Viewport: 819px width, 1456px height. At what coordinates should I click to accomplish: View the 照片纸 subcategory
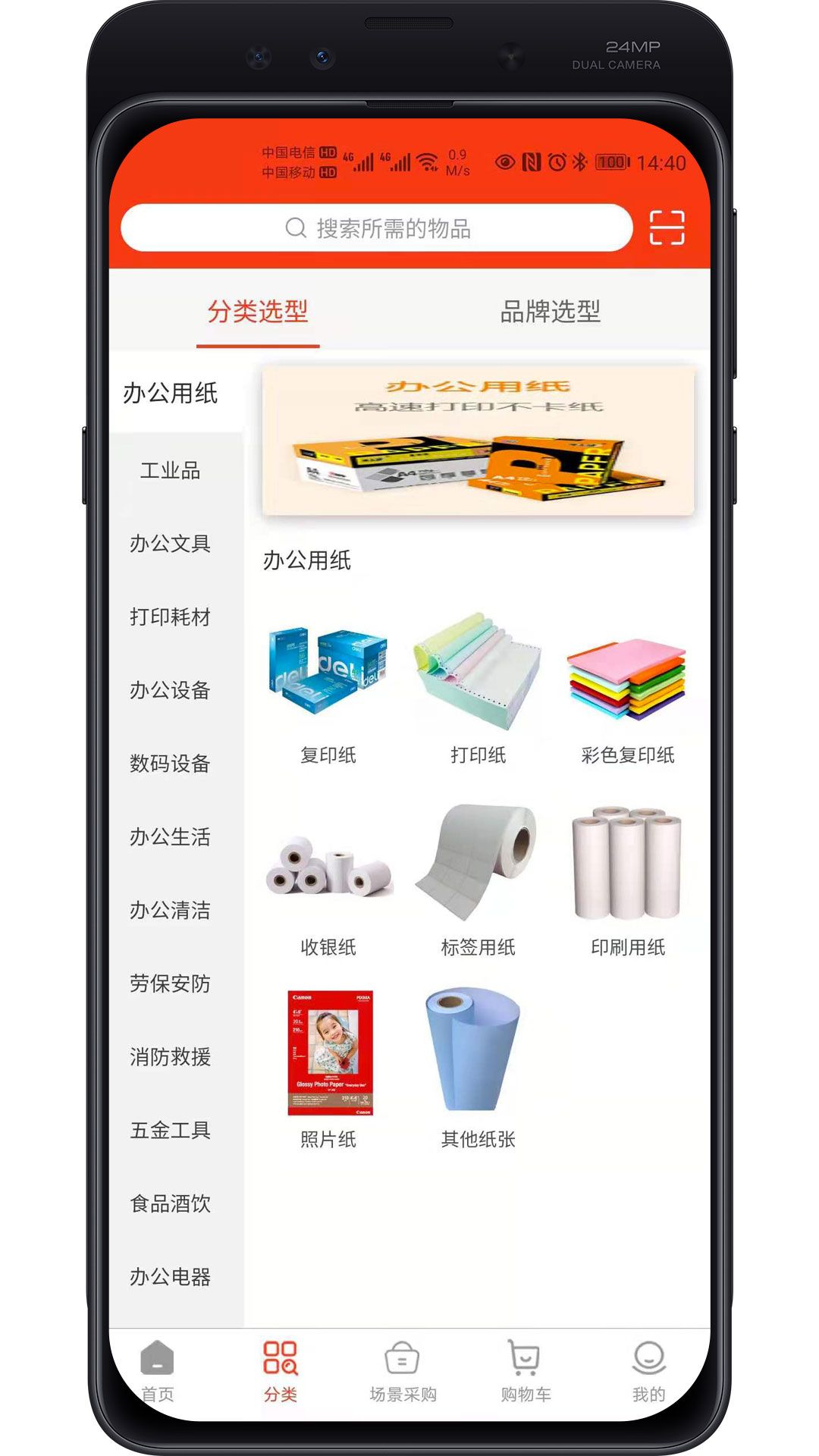pos(328,1069)
